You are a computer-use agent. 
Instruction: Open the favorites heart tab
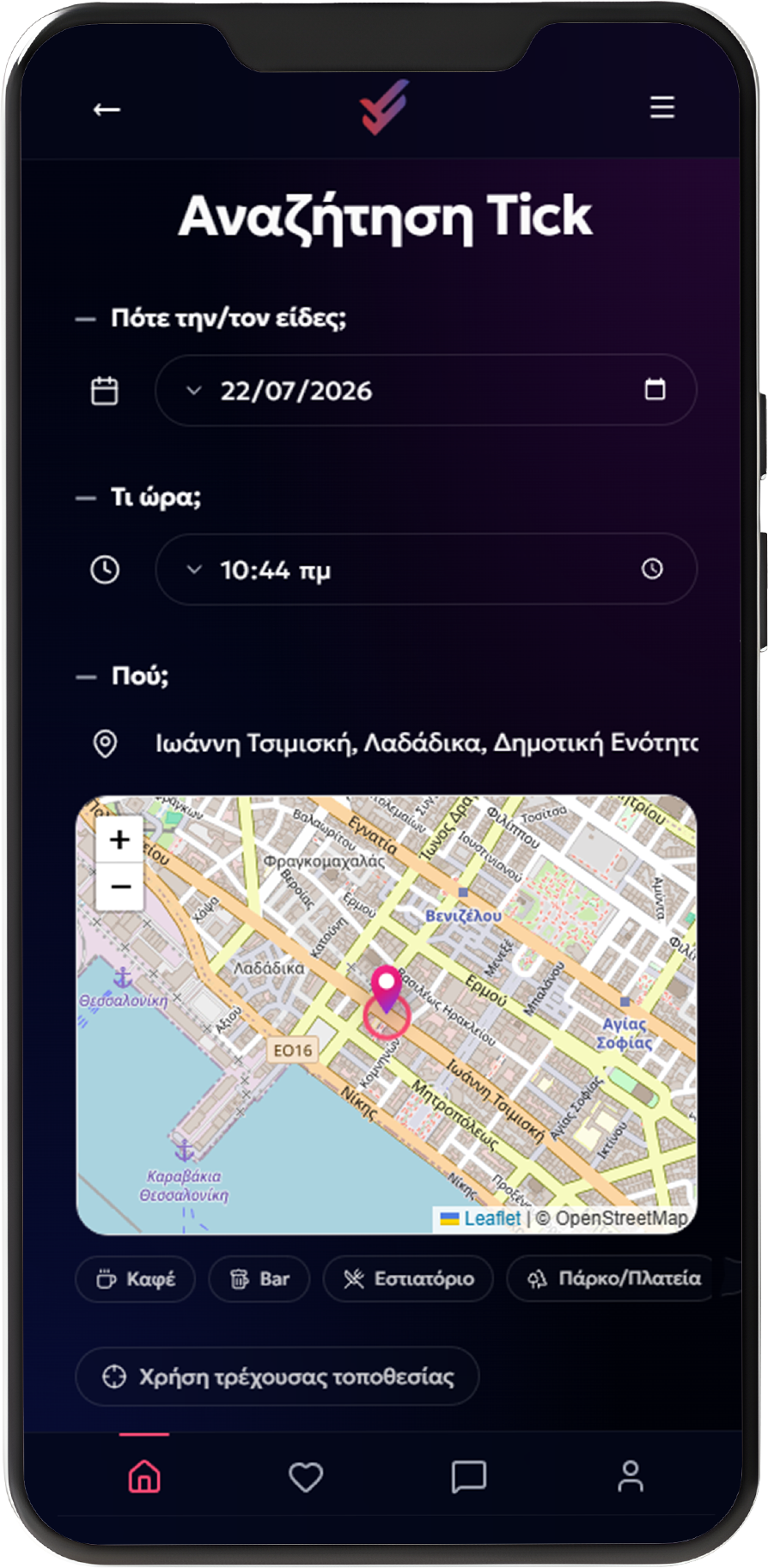tap(306, 1477)
